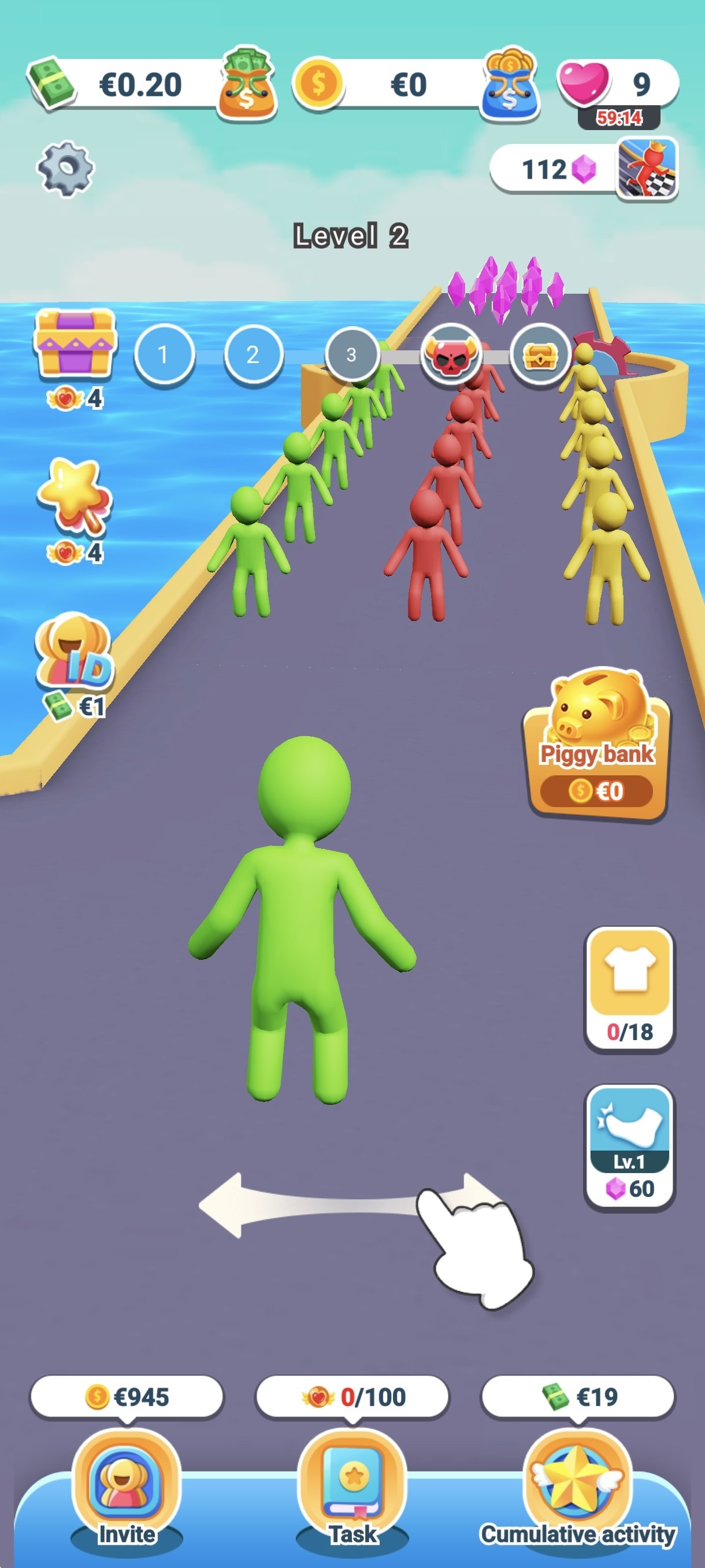Open the settings gear
705x1568 pixels.
pyautogui.click(x=66, y=169)
